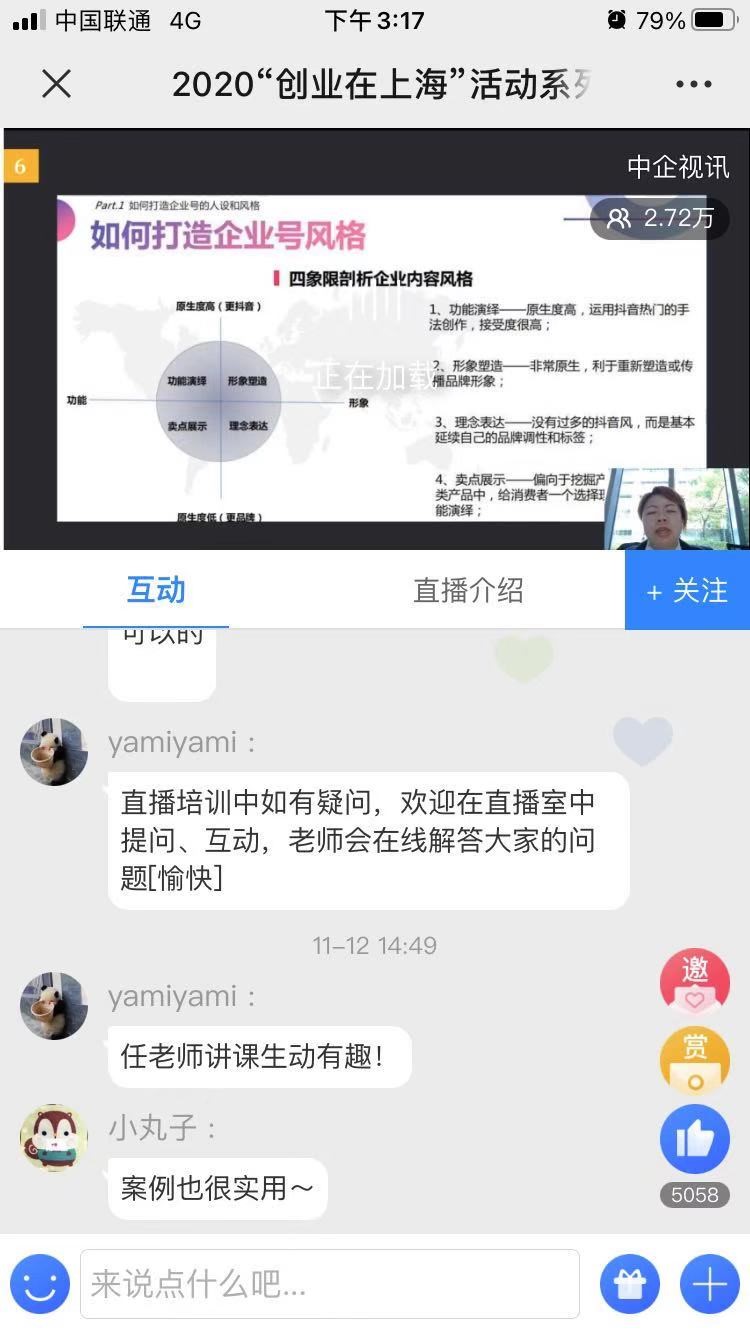This screenshot has width=750, height=1334.
Task: View yamiyami's avatar above the 任老师 comment
Action: pos(54,1006)
